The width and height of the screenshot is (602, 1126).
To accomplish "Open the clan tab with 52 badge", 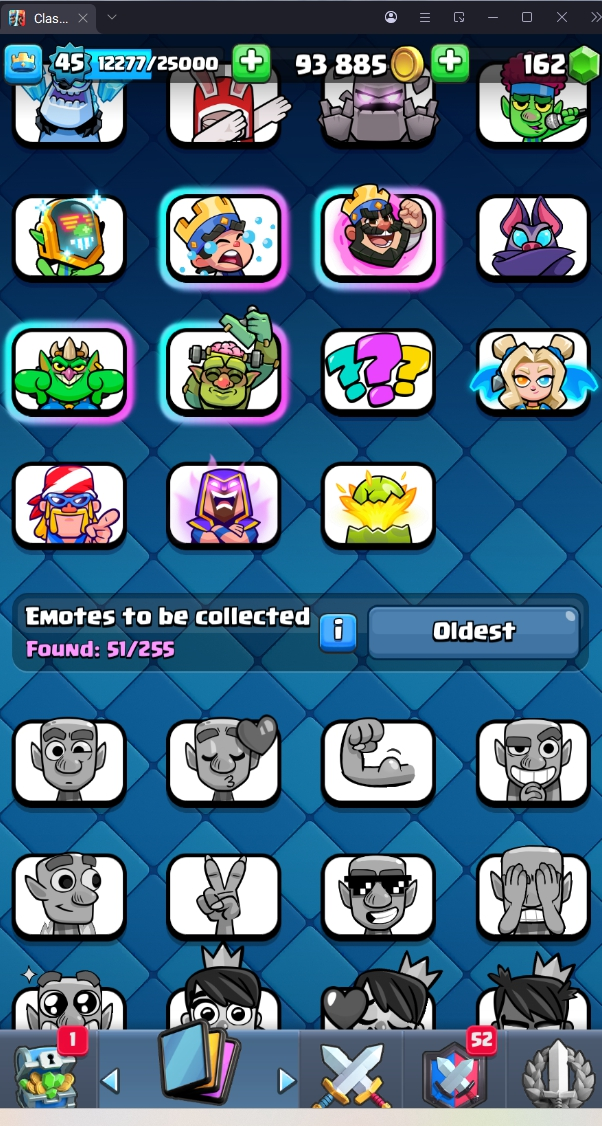I will click(x=455, y=1072).
